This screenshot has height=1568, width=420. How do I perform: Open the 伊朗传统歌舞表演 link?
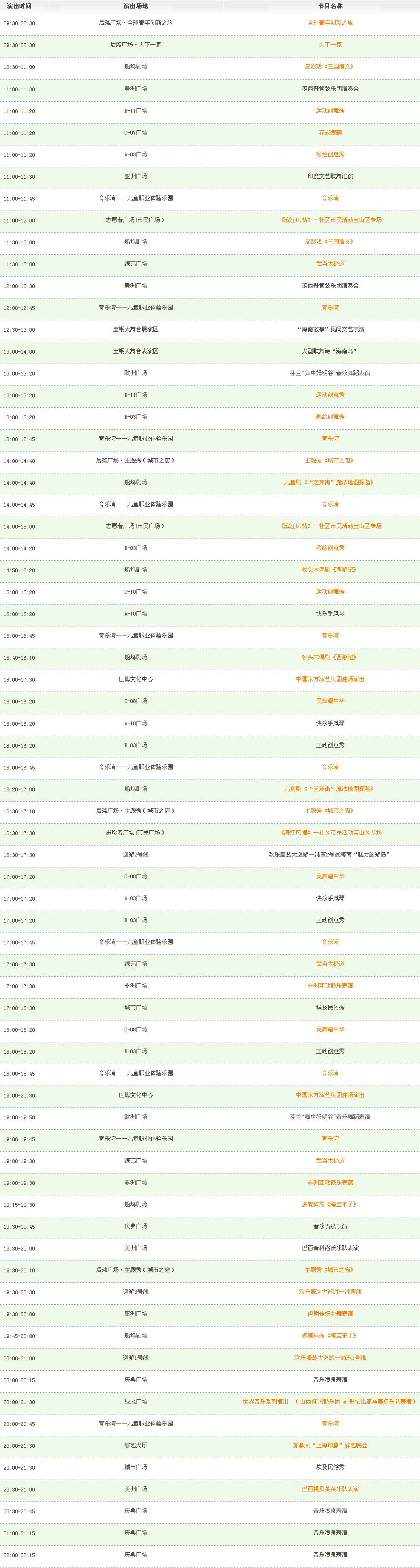[x=330, y=1314]
